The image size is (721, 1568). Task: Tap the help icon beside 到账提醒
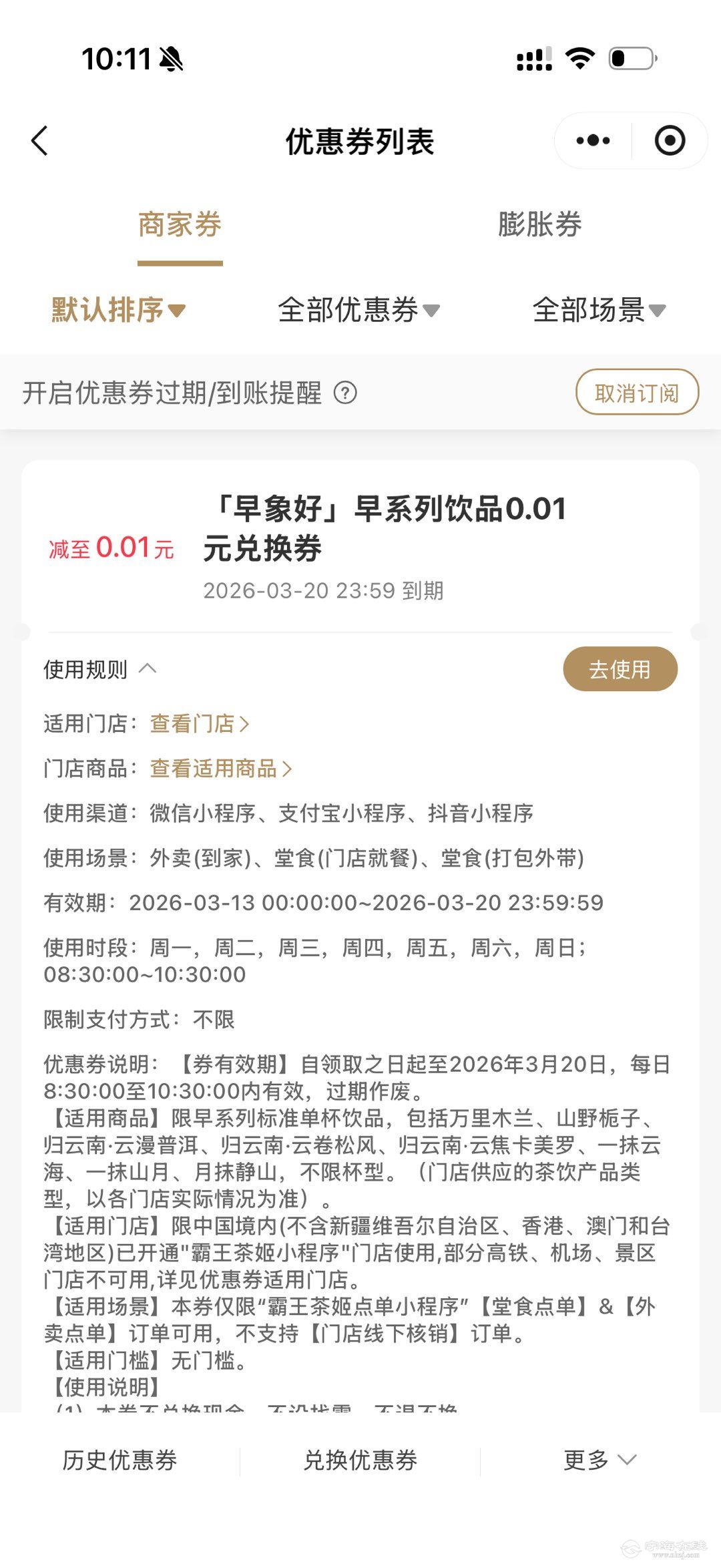(345, 393)
